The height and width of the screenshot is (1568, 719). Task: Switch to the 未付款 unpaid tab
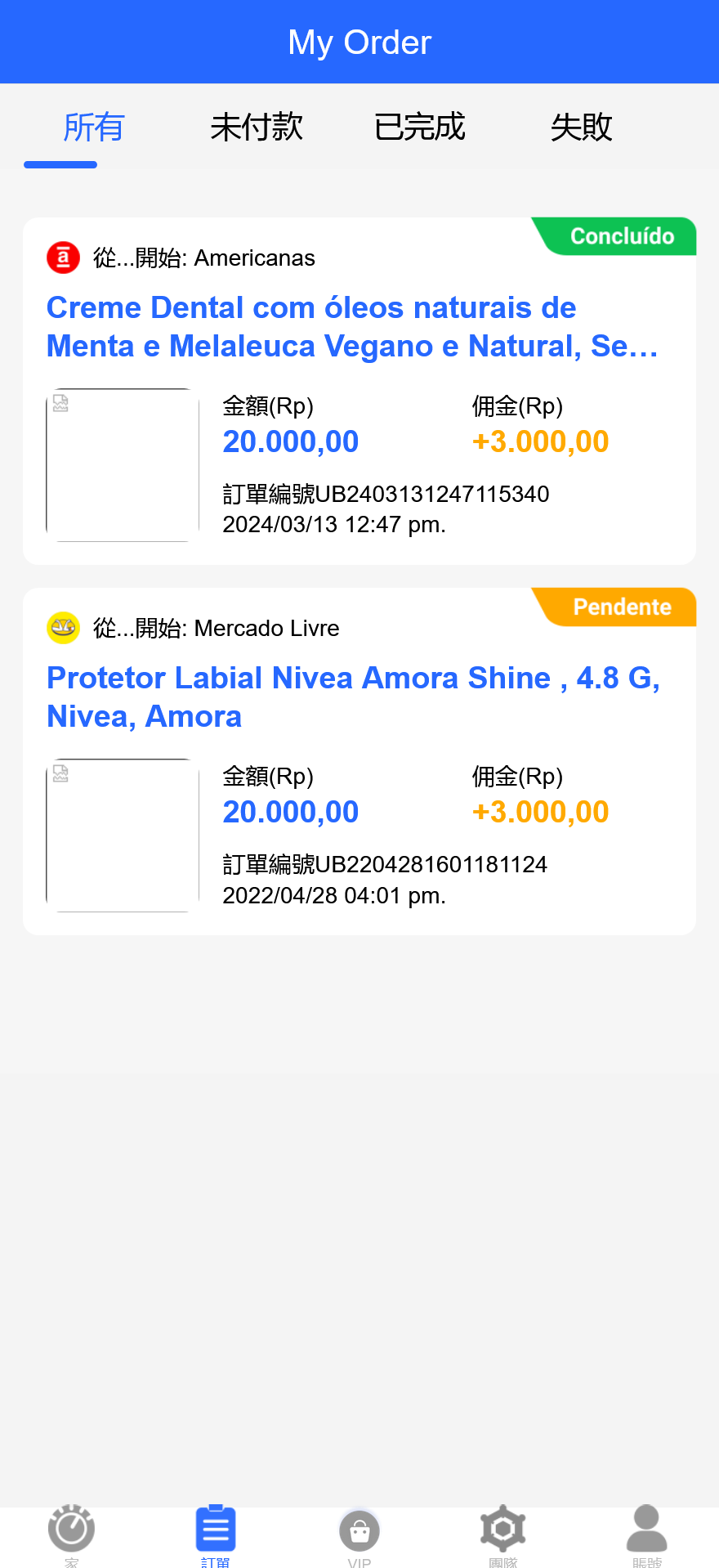(257, 127)
